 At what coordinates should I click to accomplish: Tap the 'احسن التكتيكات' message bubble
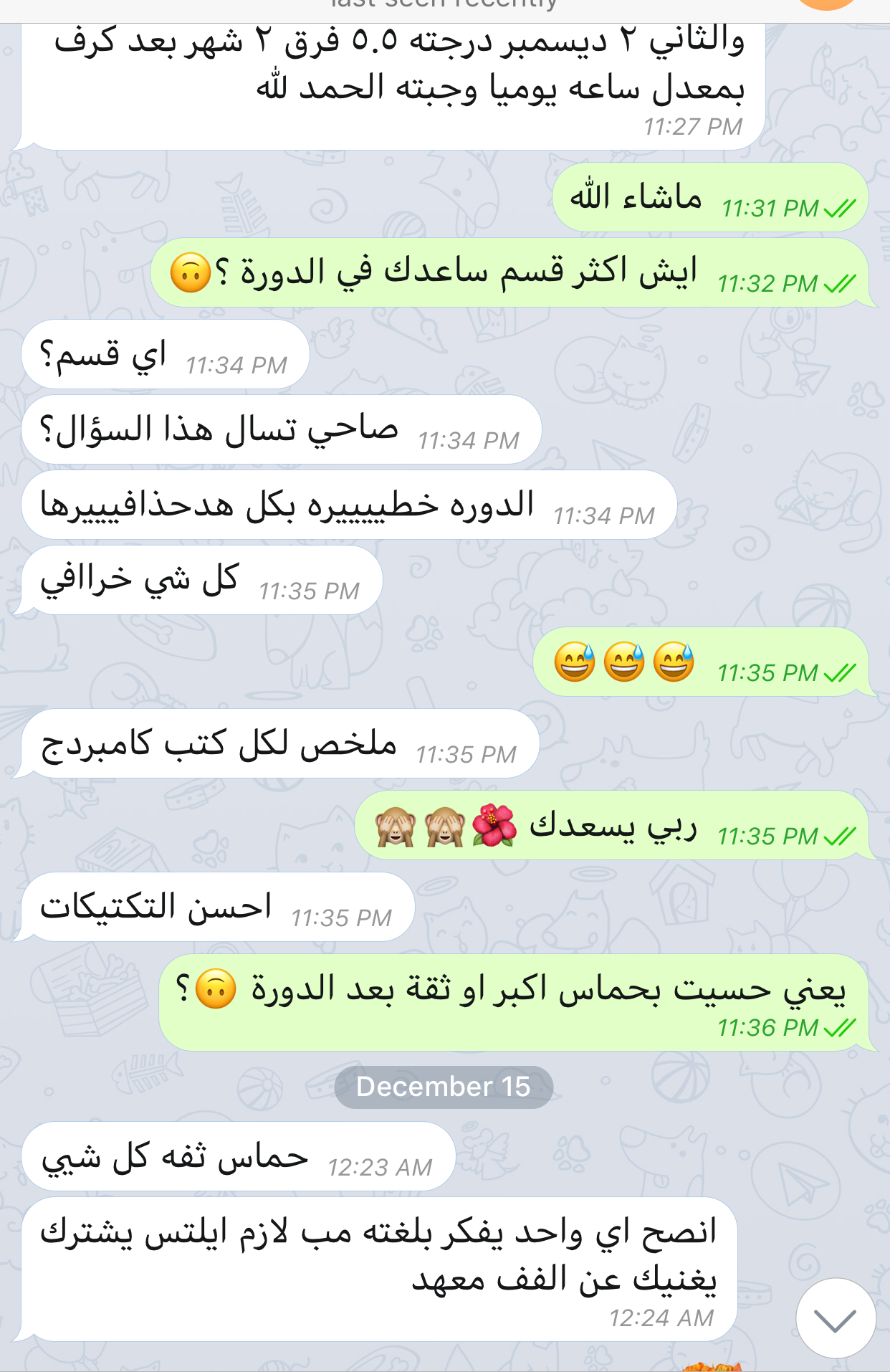(217, 907)
